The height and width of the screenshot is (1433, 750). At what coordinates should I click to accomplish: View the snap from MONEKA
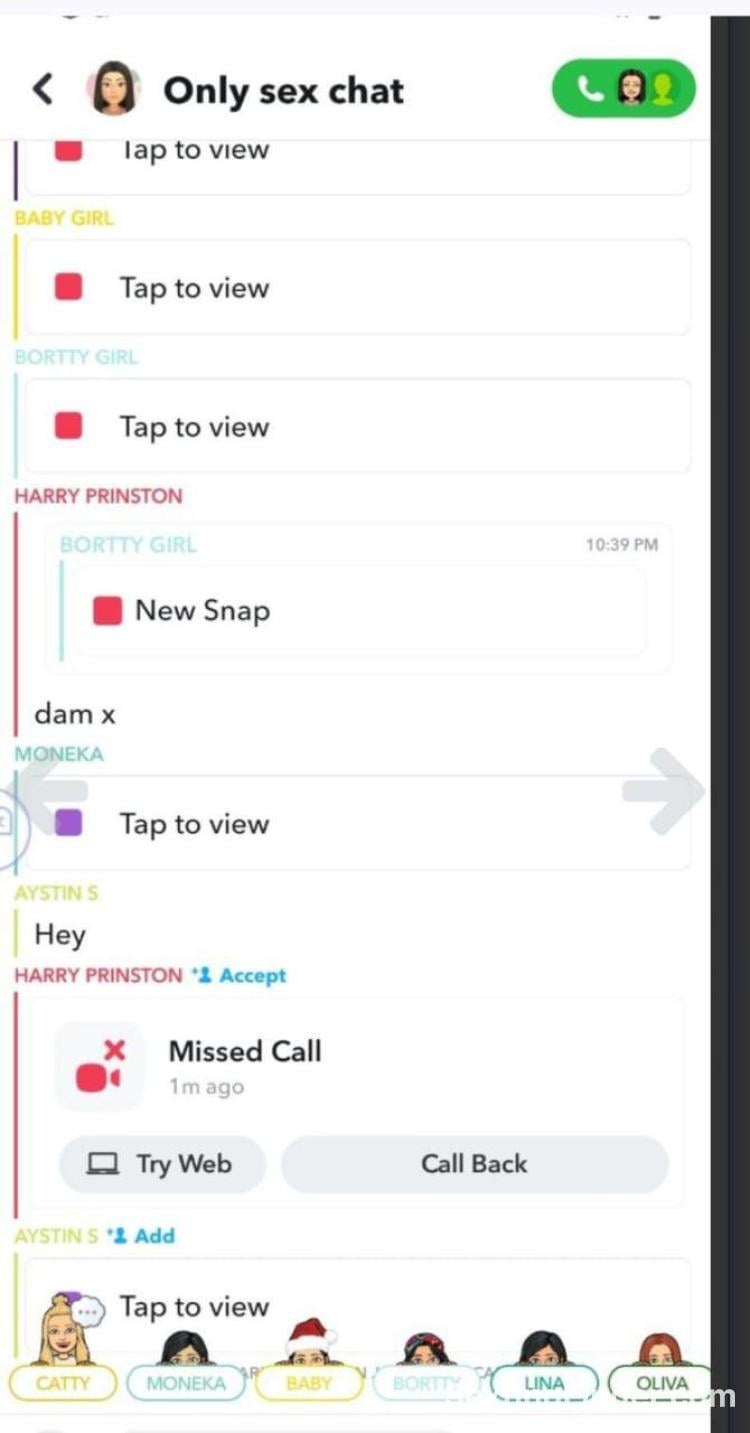(x=356, y=824)
